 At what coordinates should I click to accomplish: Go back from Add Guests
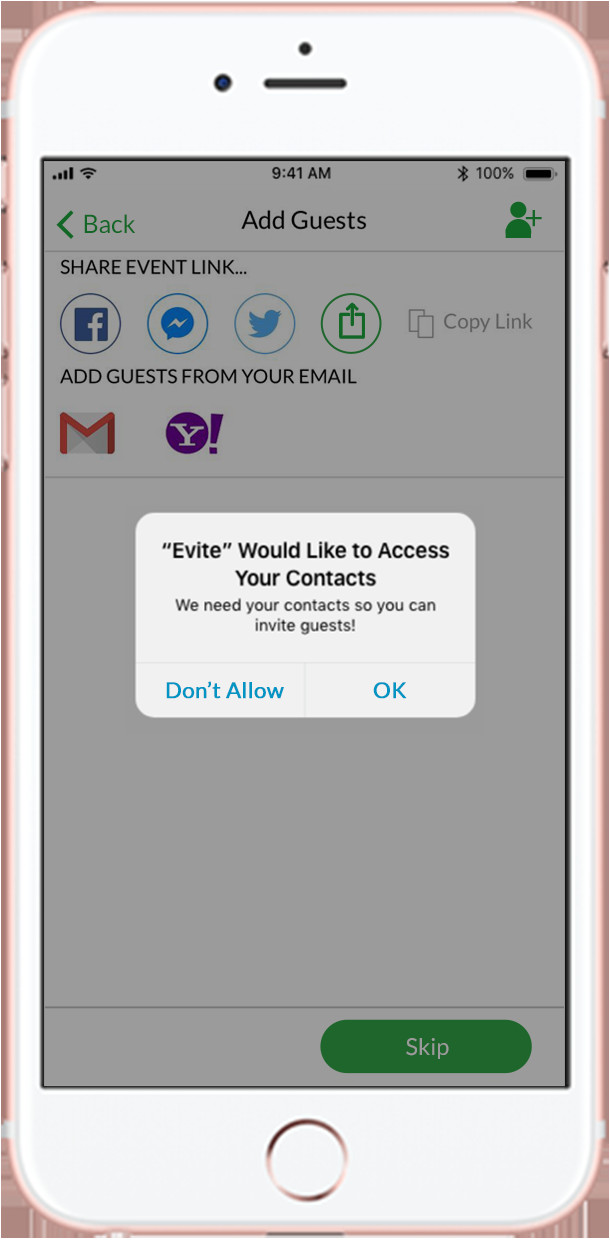pyautogui.click(x=96, y=224)
